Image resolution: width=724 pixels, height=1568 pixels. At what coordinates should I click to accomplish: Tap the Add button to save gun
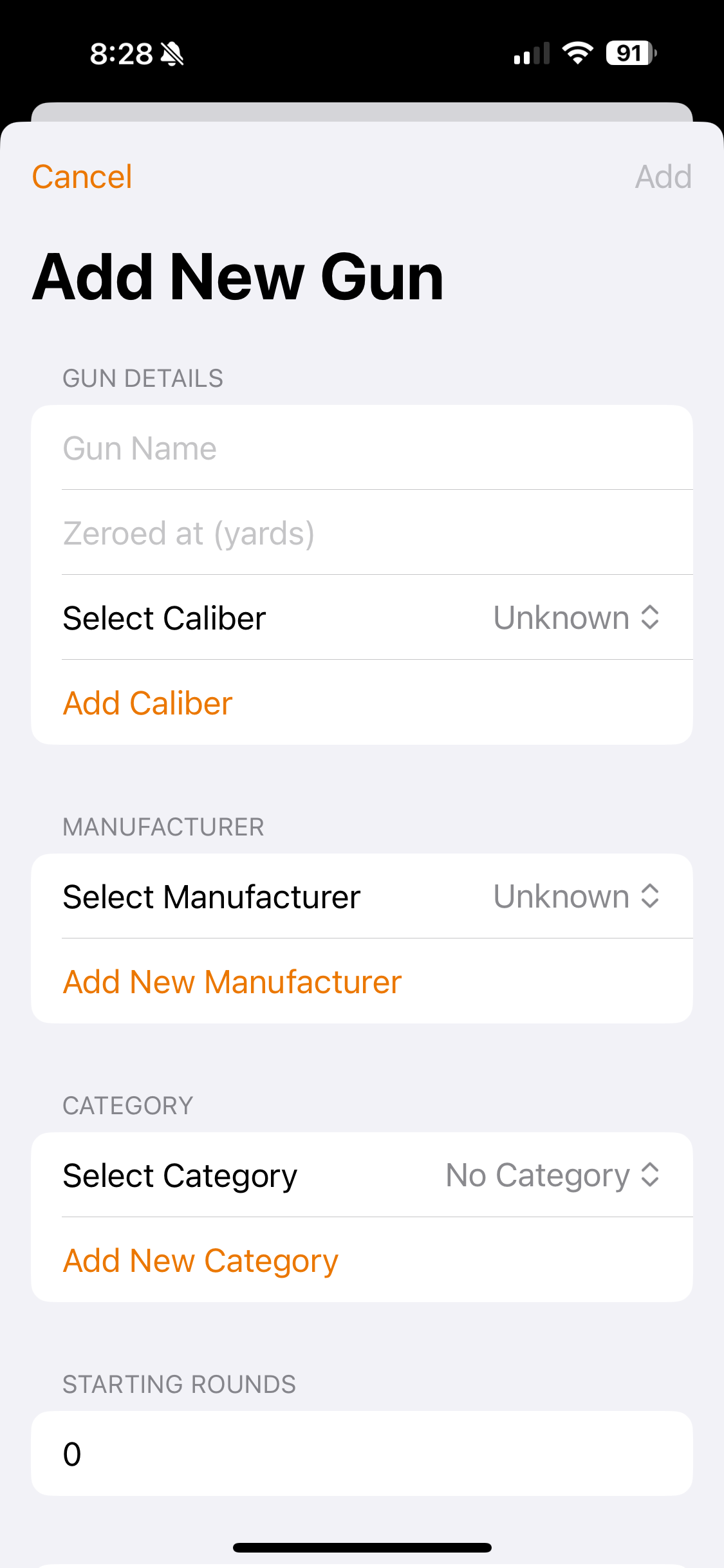click(663, 177)
